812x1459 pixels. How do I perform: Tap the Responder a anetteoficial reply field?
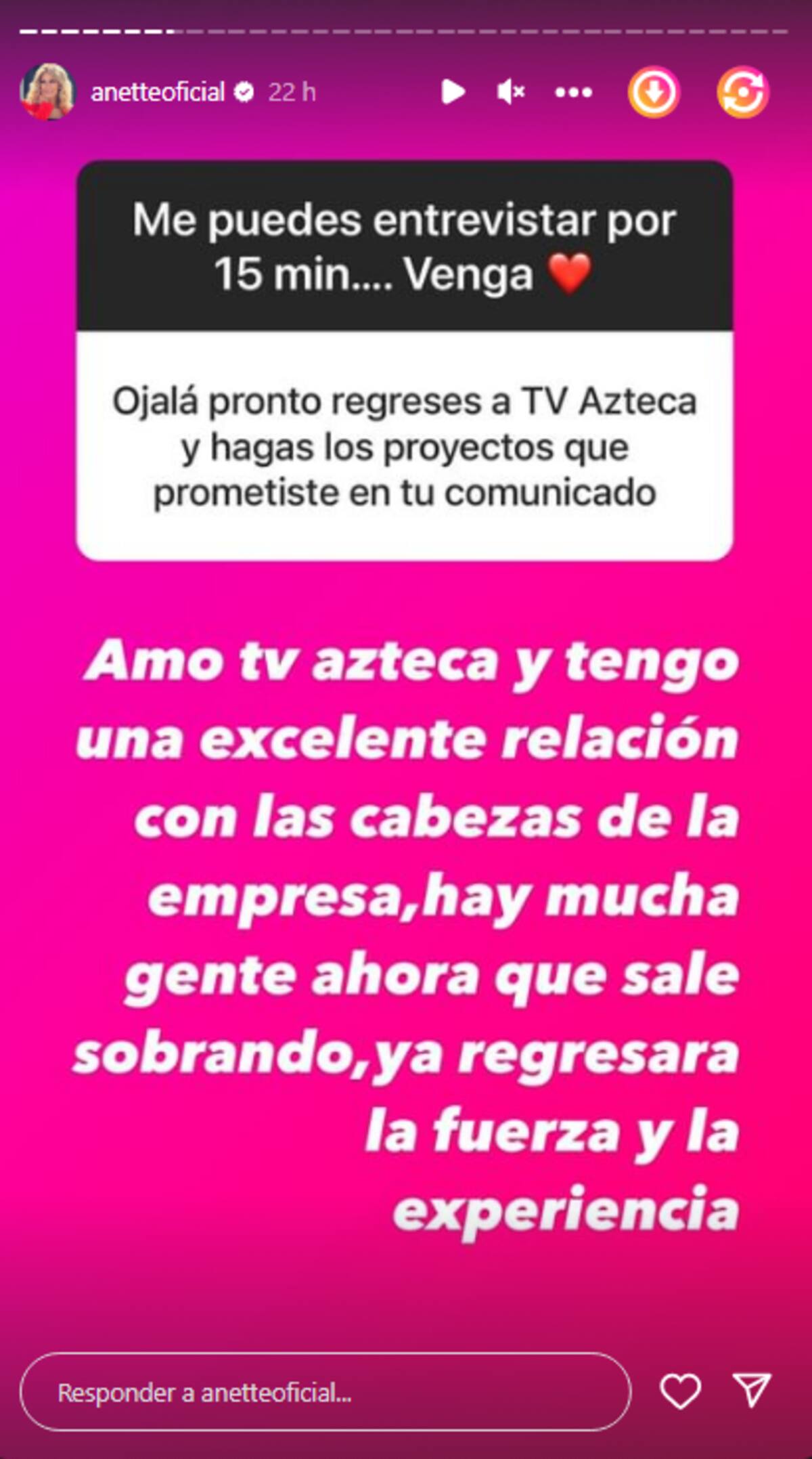[325, 1393]
